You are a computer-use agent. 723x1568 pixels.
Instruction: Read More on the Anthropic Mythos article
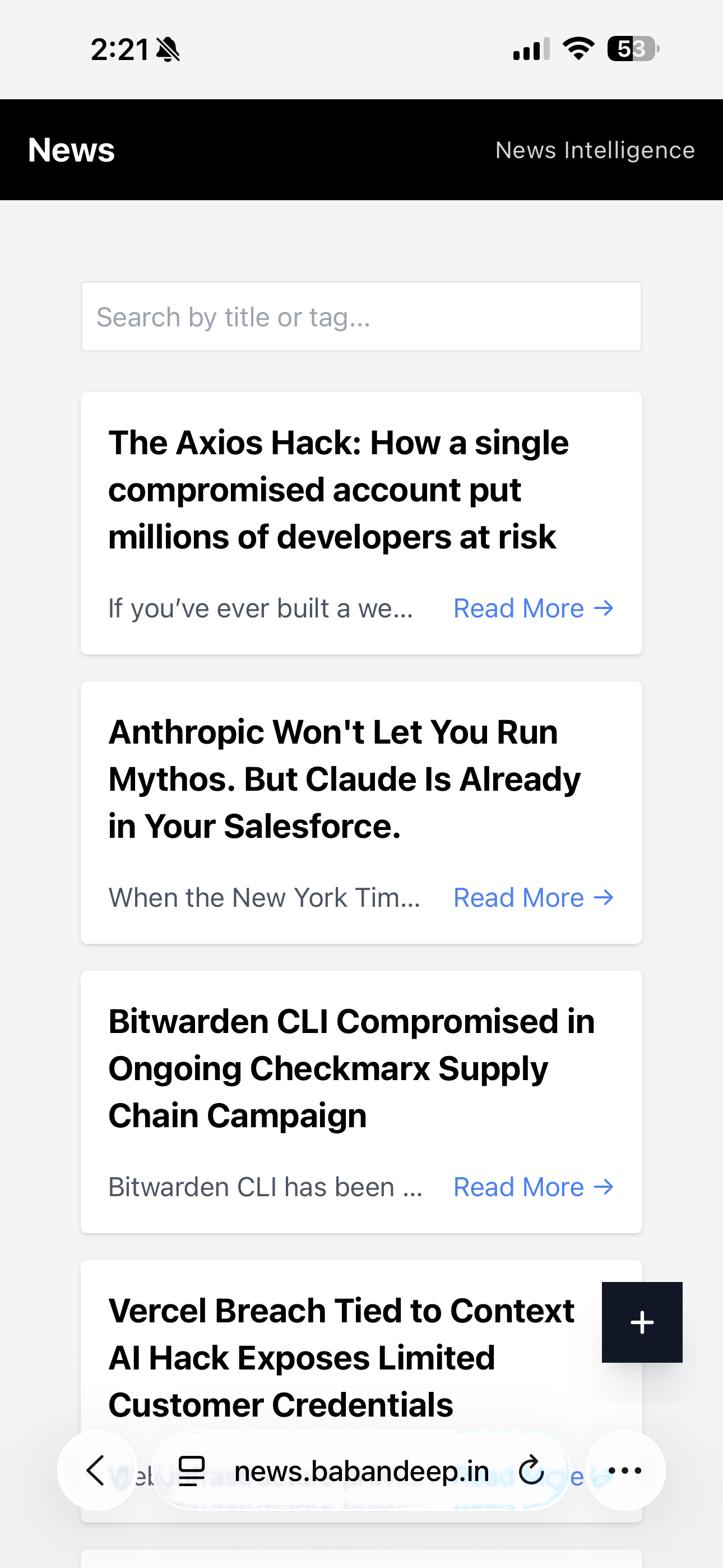point(532,897)
